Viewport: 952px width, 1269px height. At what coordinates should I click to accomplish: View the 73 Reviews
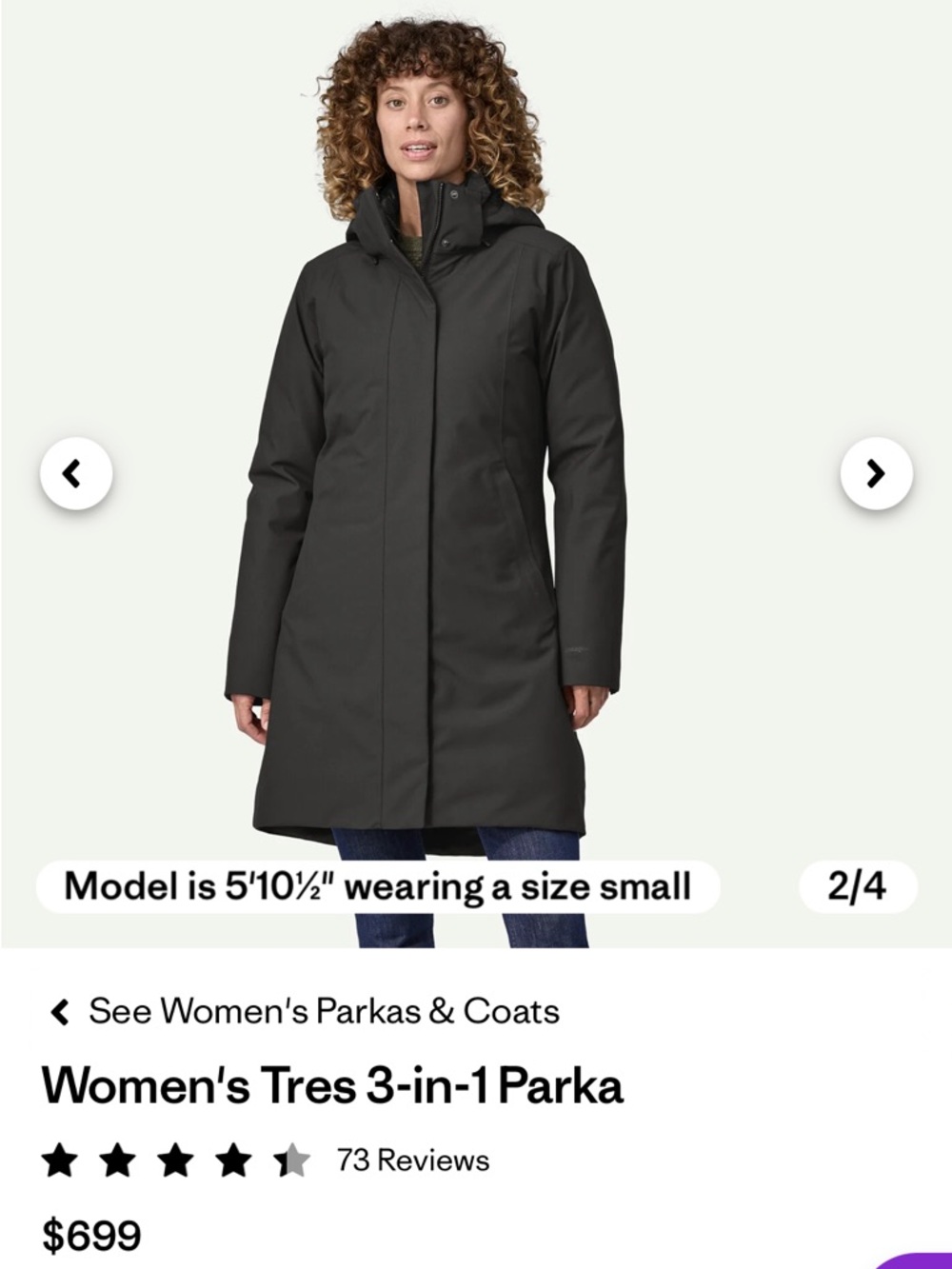click(410, 1161)
